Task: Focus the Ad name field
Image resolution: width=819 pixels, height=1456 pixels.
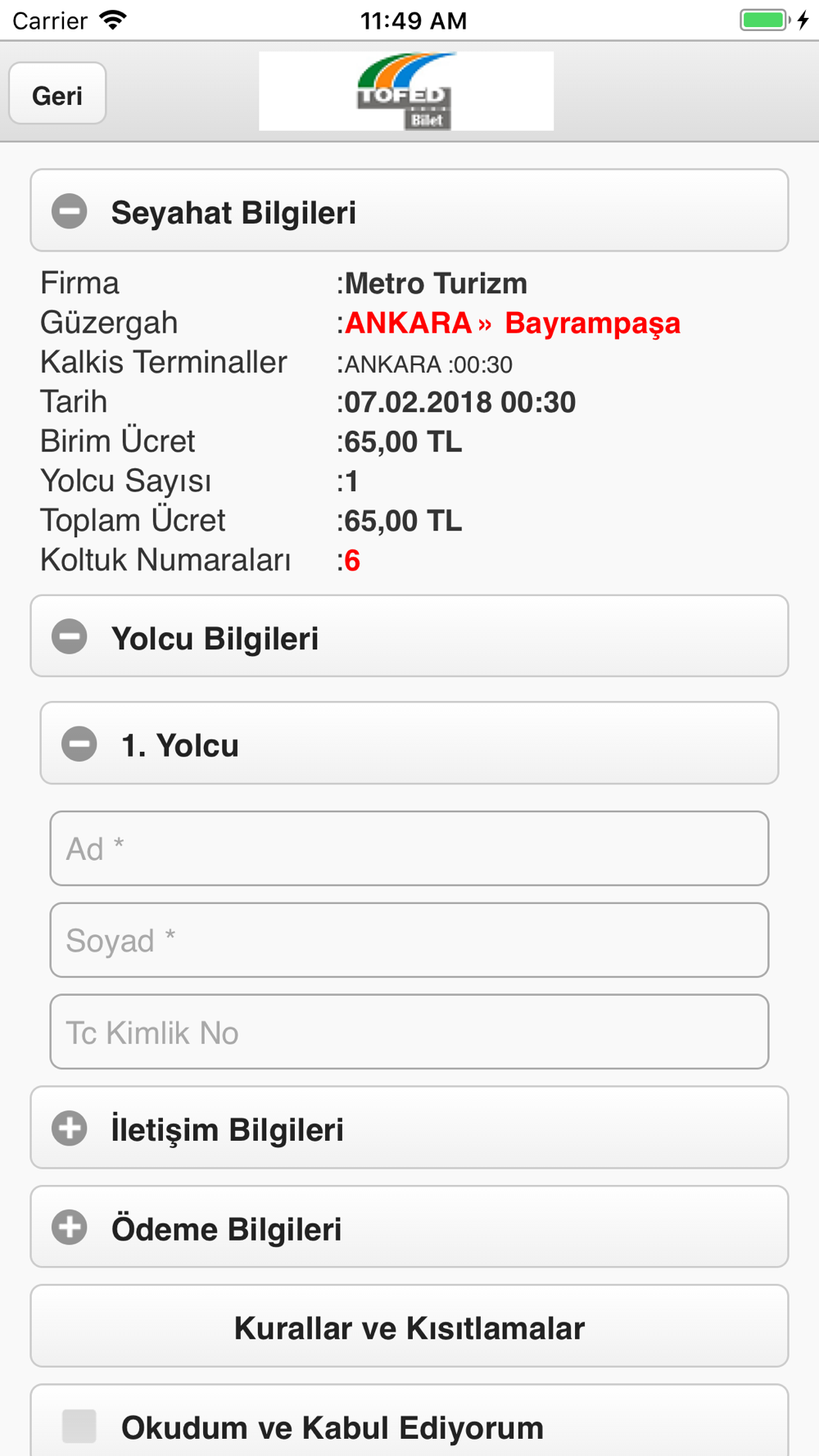Action: coord(409,848)
